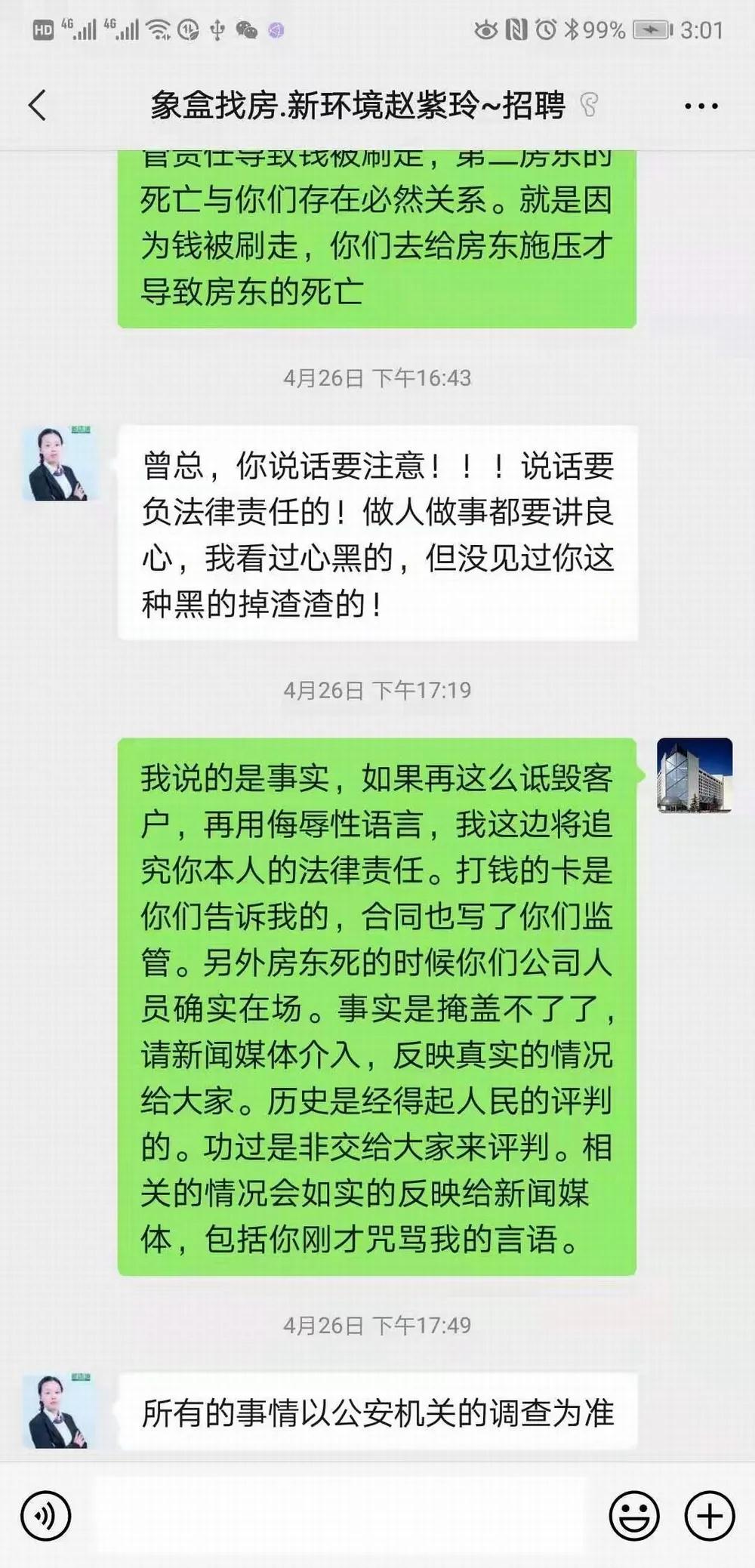This screenshot has width=755, height=1568.
Task: Switch to voice message input
Action: [x=45, y=1515]
